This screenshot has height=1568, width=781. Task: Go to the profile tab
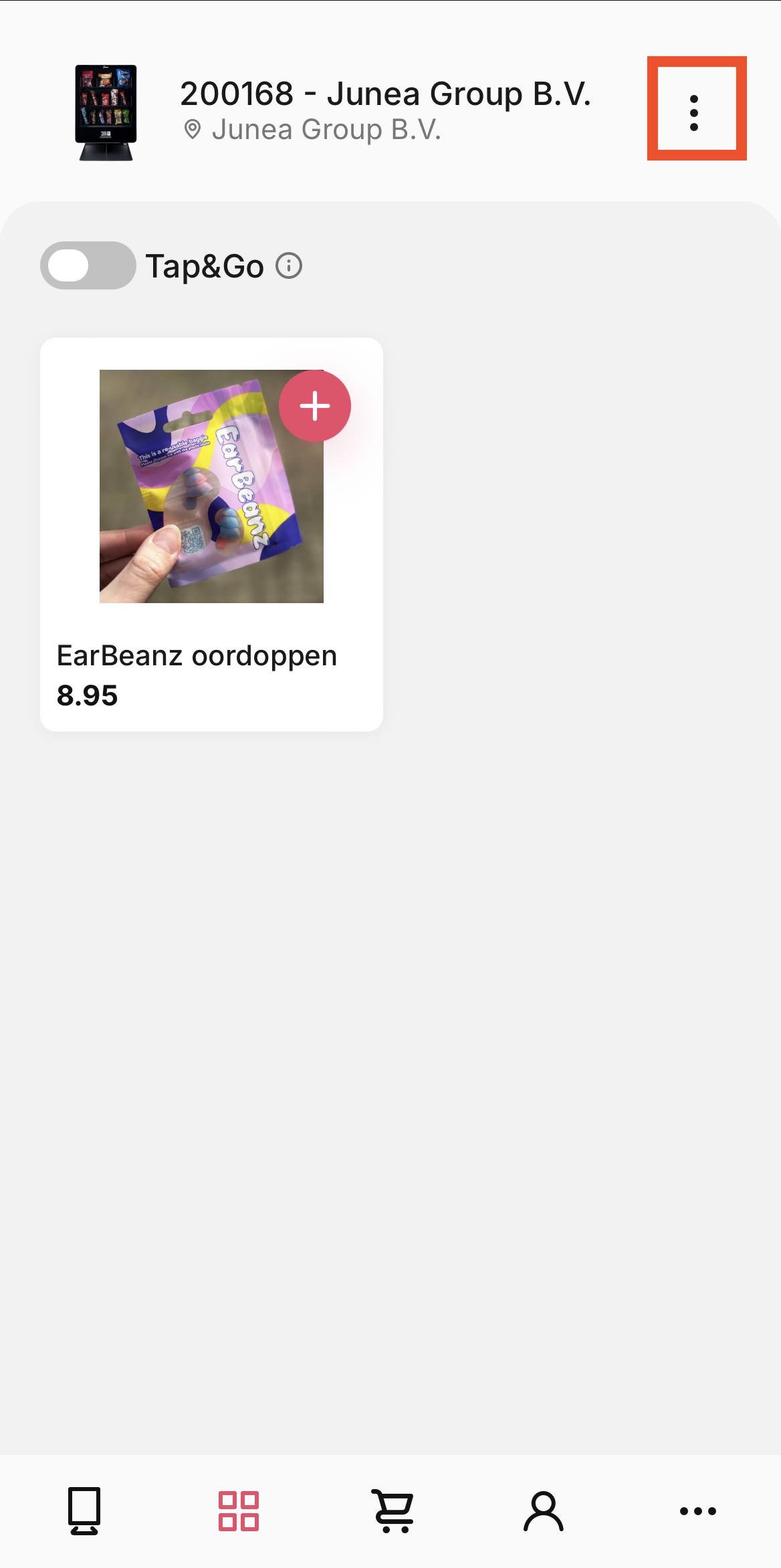pyautogui.click(x=544, y=1511)
